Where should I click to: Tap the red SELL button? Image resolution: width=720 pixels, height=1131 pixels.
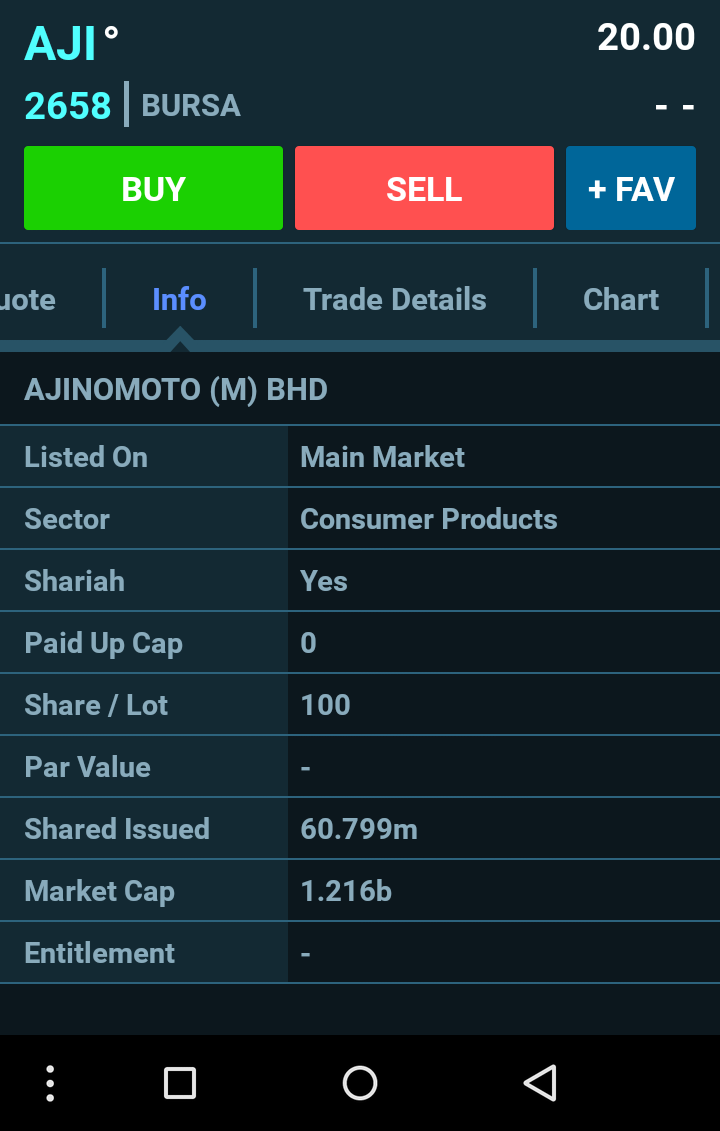click(x=424, y=188)
